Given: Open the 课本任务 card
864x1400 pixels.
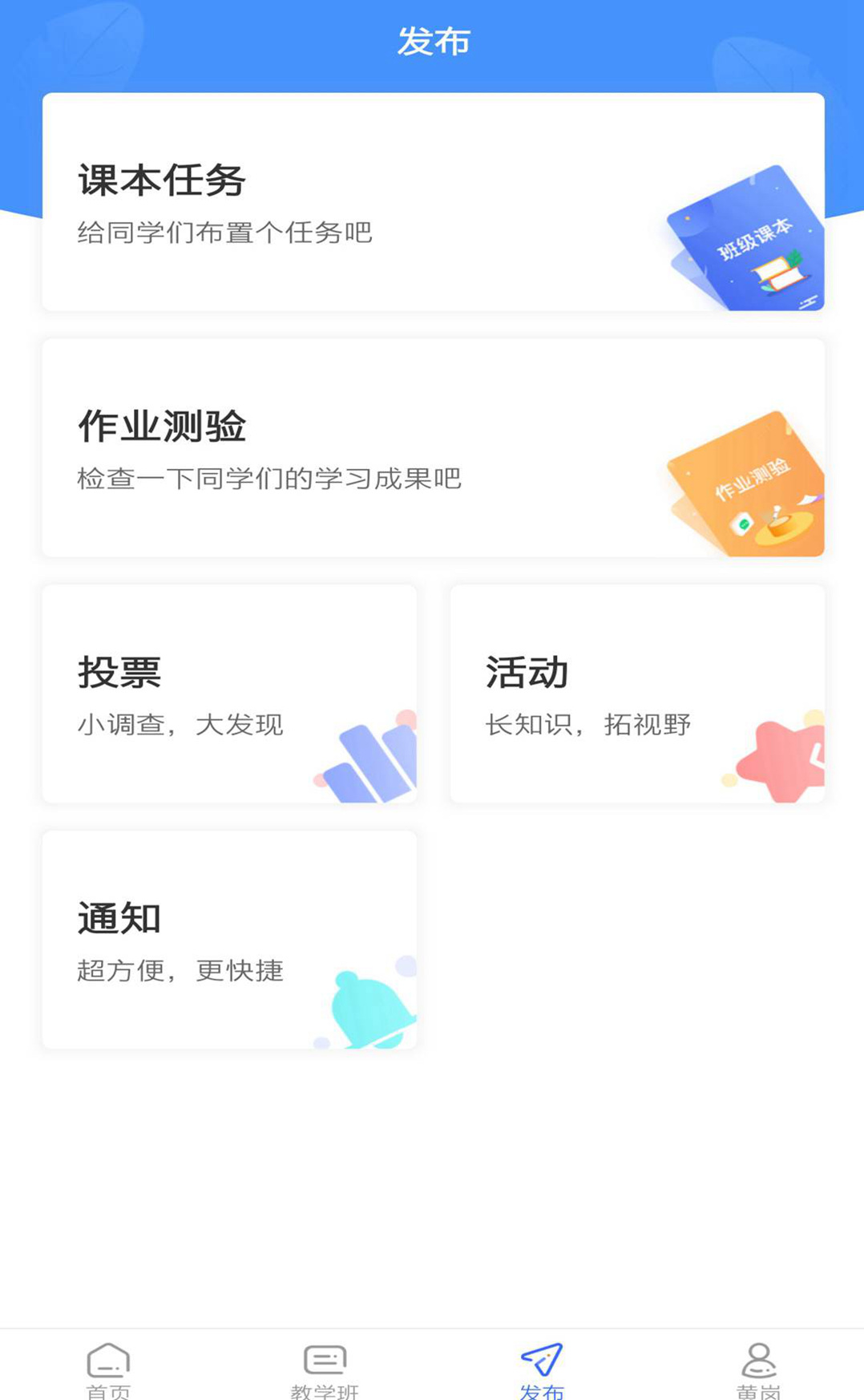Looking at the screenshot, I should coord(432,204).
